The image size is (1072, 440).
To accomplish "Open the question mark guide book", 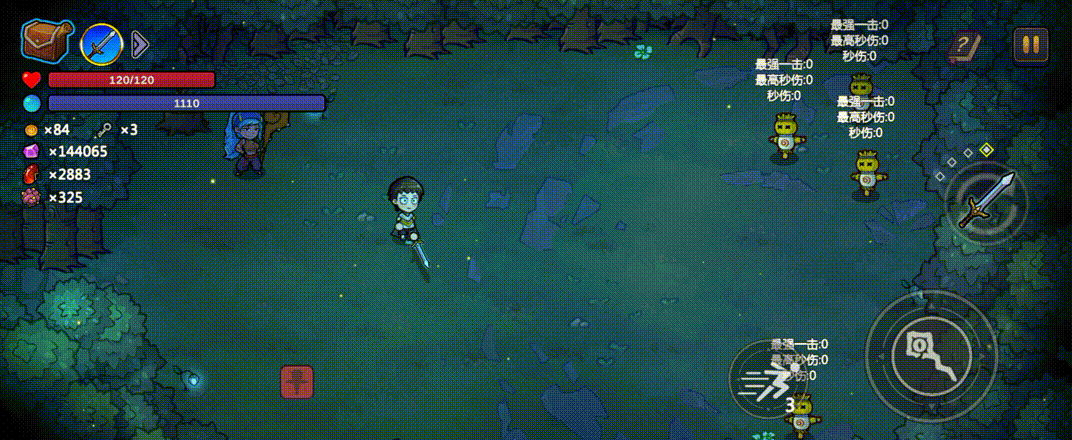I will [x=964, y=45].
